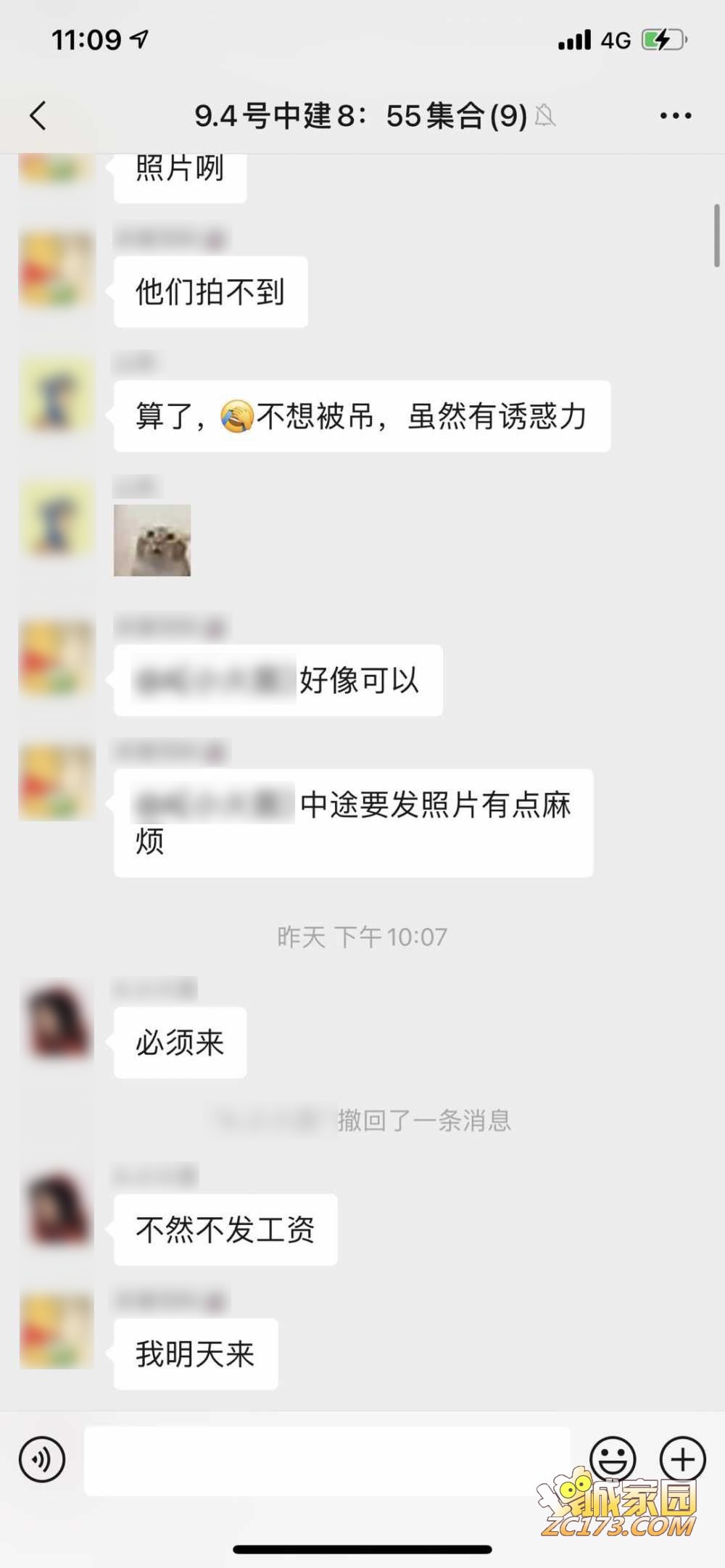Viewport: 725px width, 1568px height.
Task: Open avatar of sender of 他们拍不到
Action: pyautogui.click(x=57, y=270)
